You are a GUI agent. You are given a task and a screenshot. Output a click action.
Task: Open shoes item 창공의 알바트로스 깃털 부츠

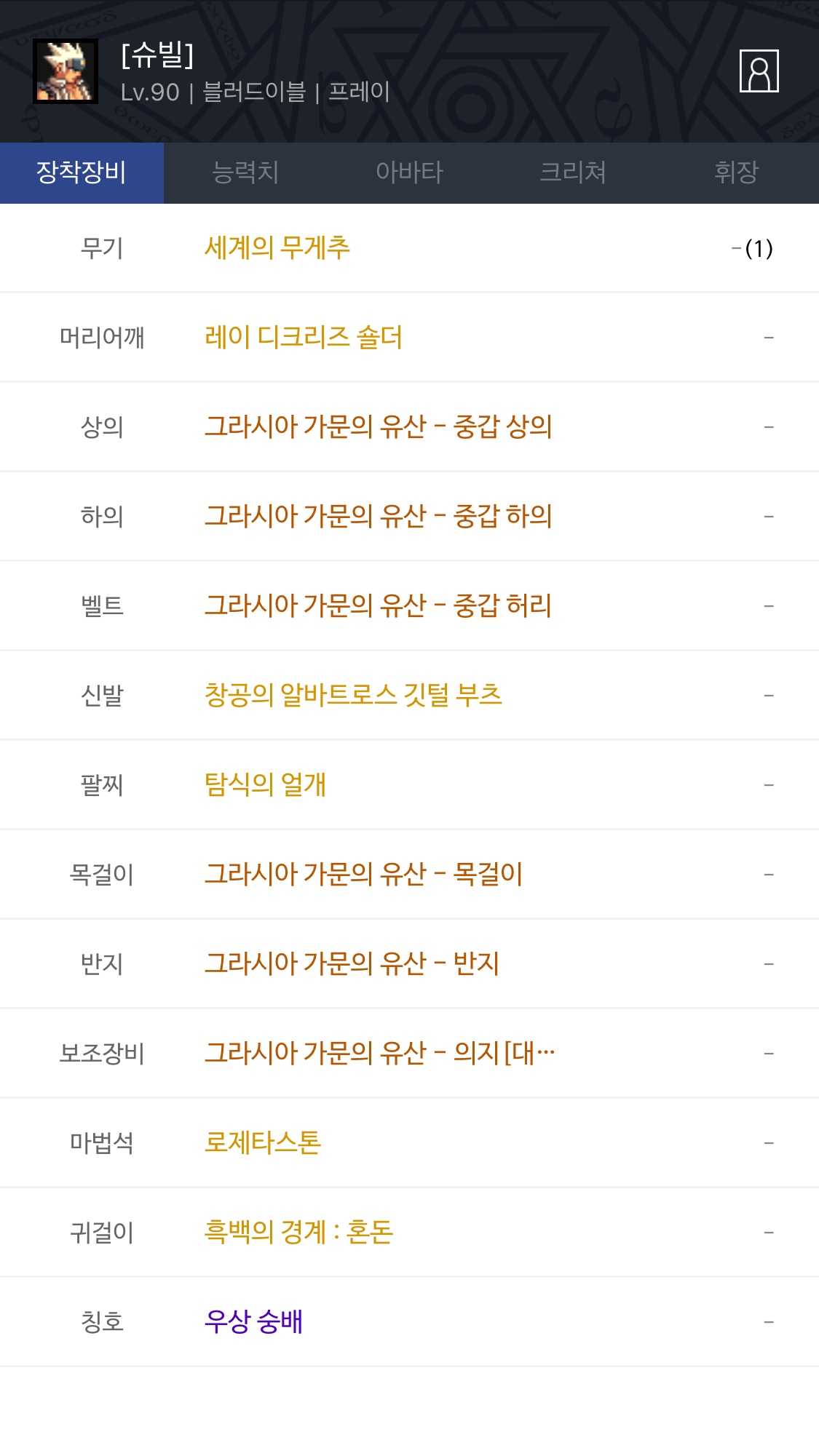tap(354, 696)
